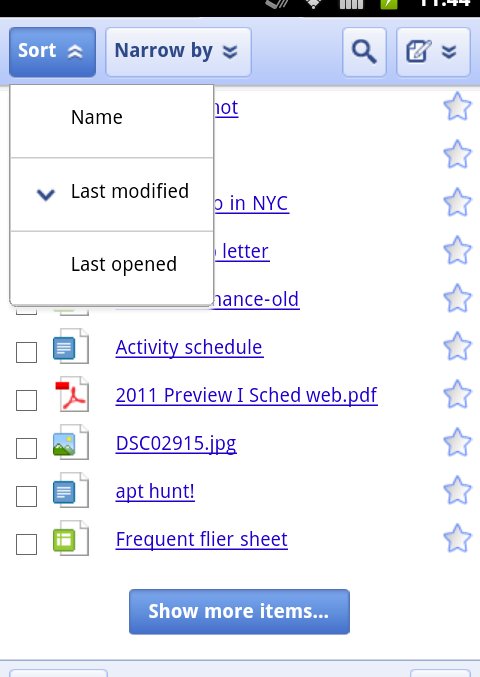
Task: Tap Show more items button
Action: [239, 612]
